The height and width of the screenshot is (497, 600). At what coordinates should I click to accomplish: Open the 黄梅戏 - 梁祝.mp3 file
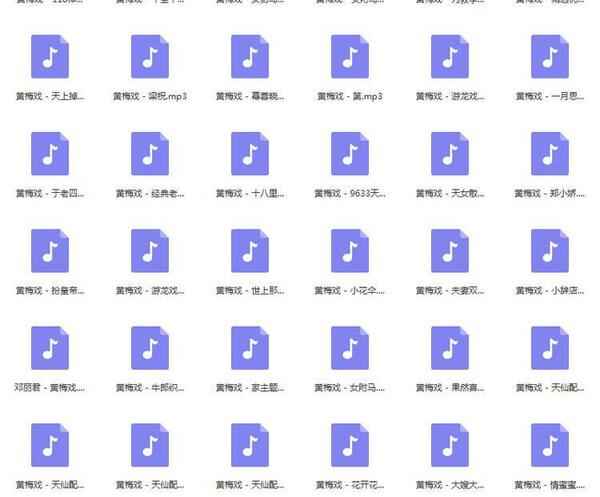[150, 57]
